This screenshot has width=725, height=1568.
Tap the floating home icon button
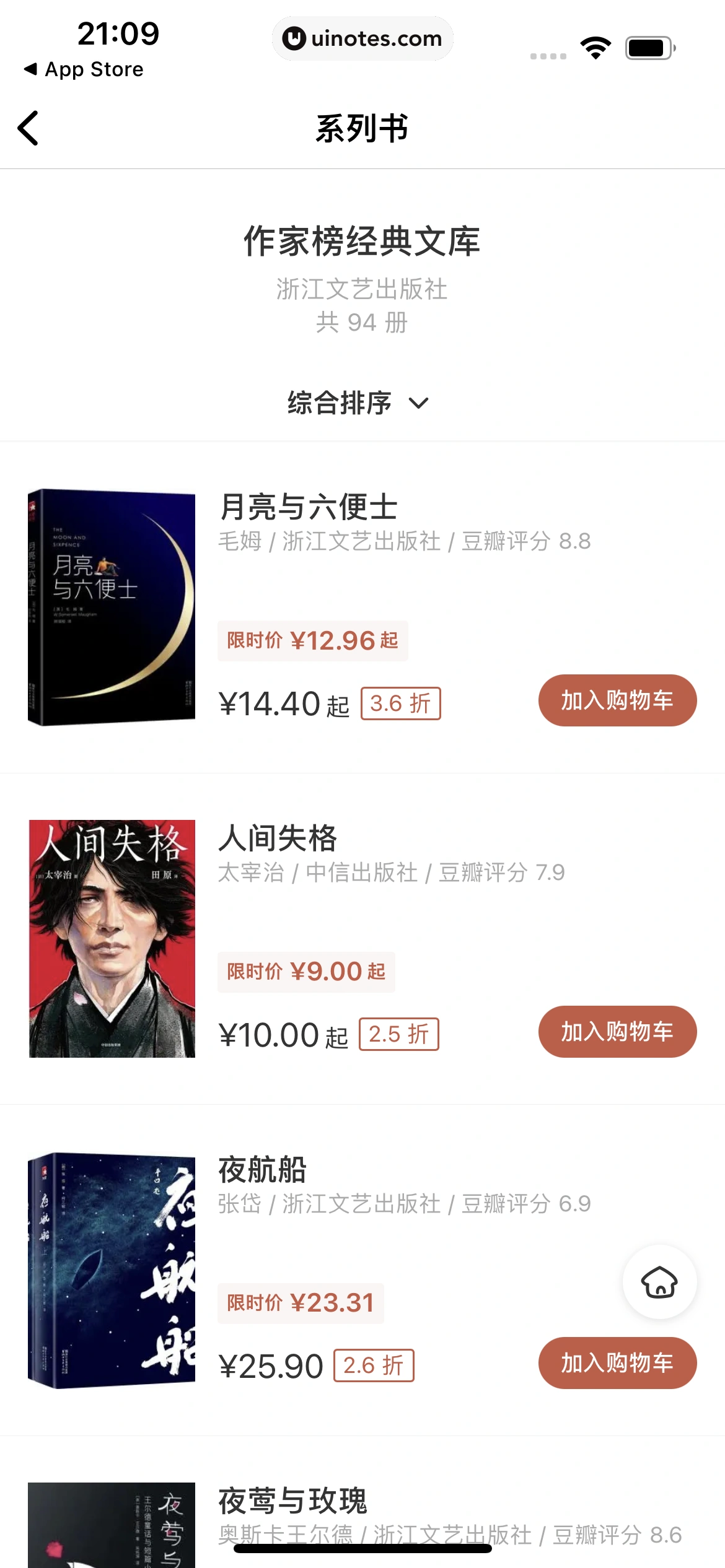tap(659, 1282)
